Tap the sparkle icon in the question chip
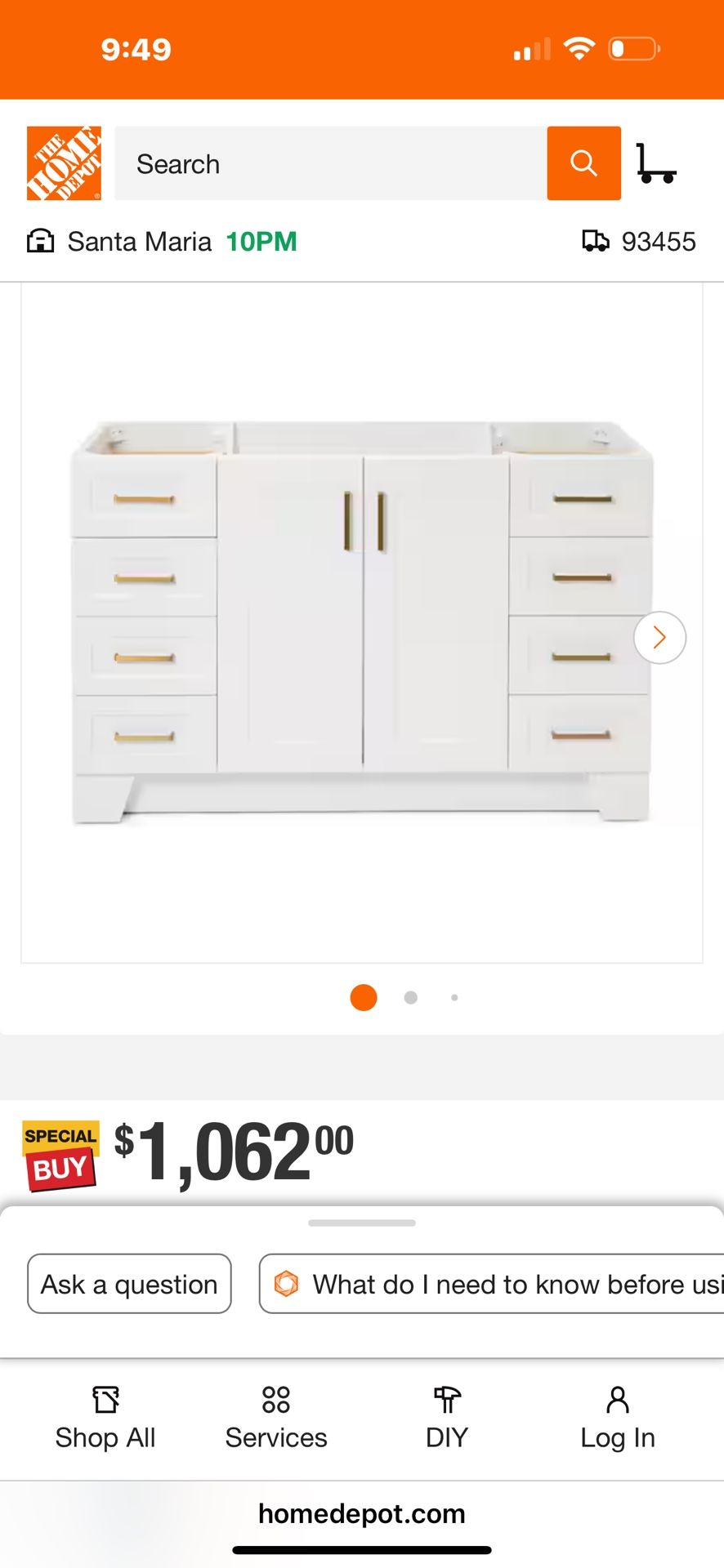724x1568 pixels. coord(288,1284)
